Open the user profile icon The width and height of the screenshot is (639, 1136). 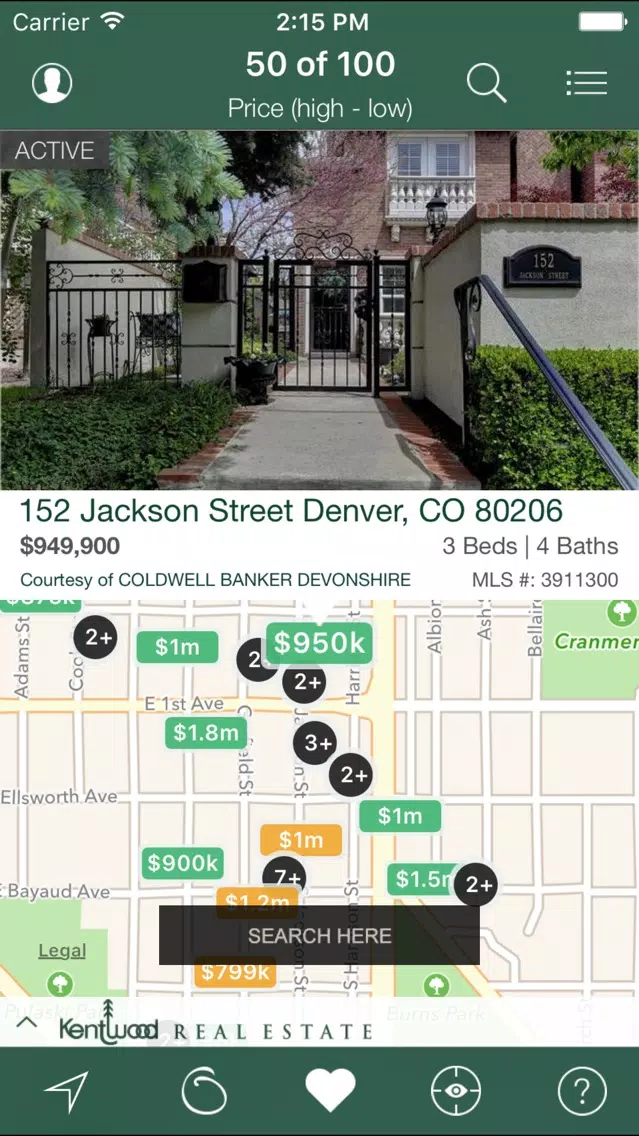[52, 83]
